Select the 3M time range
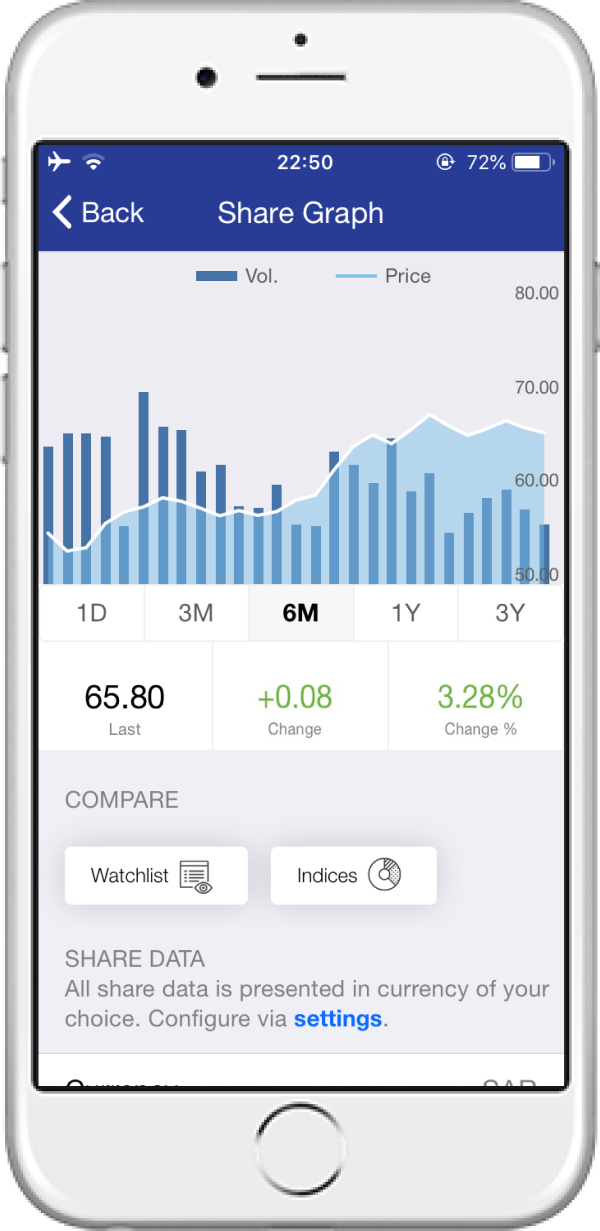The width and height of the screenshot is (600, 1231). tap(196, 613)
